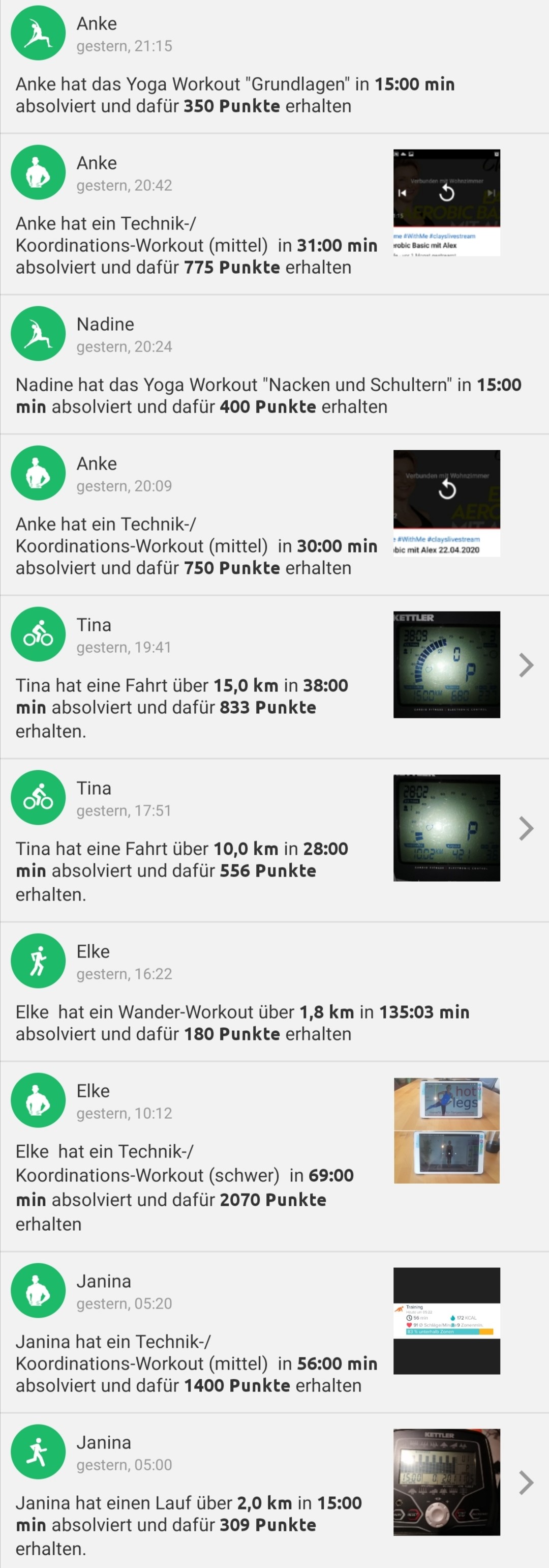The height and width of the screenshot is (1568, 549).
Task: Click the cycling icon on Tina's 10,0 km ride
Action: pos(38,797)
